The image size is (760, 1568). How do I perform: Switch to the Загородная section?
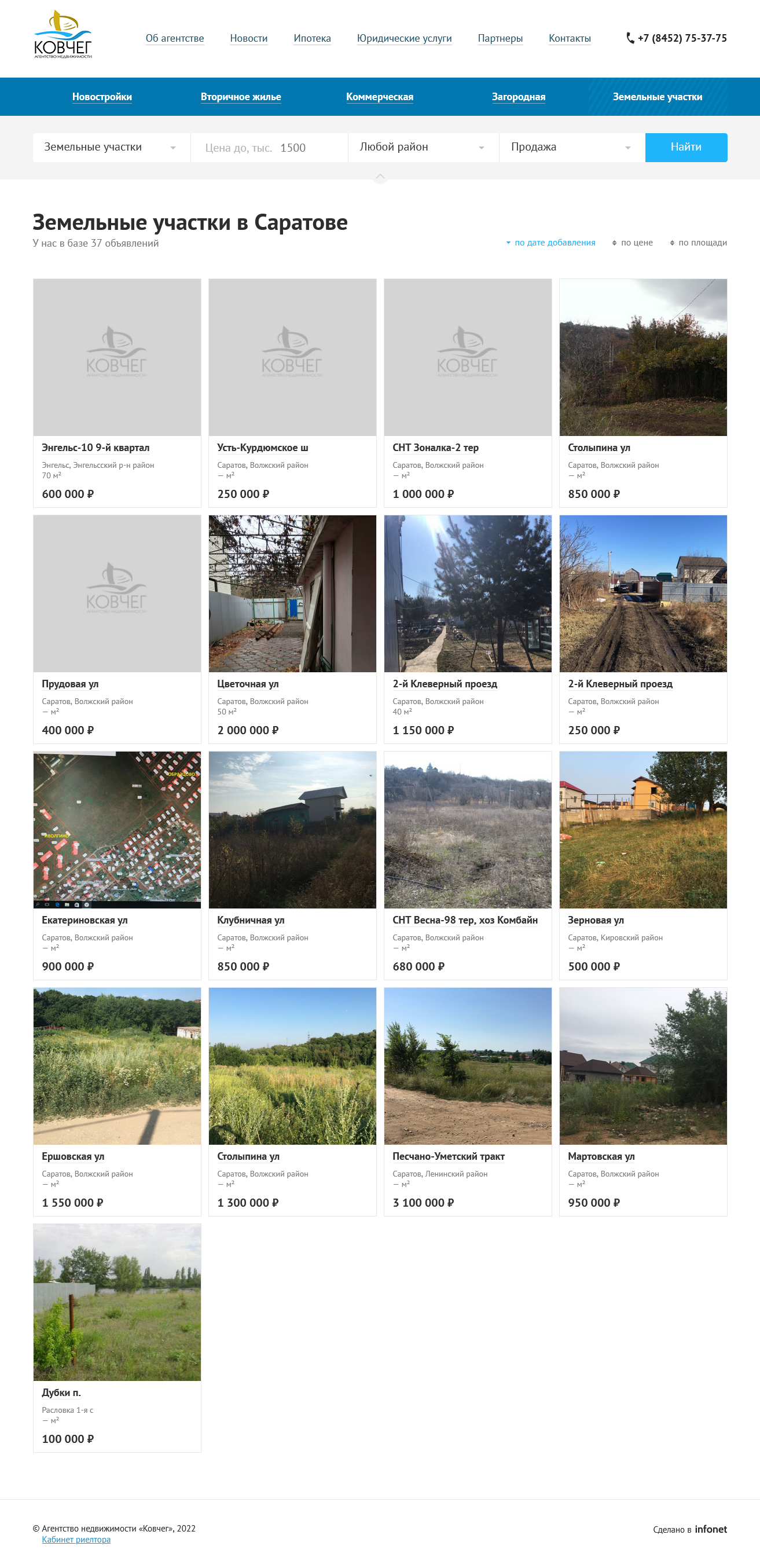tap(519, 97)
